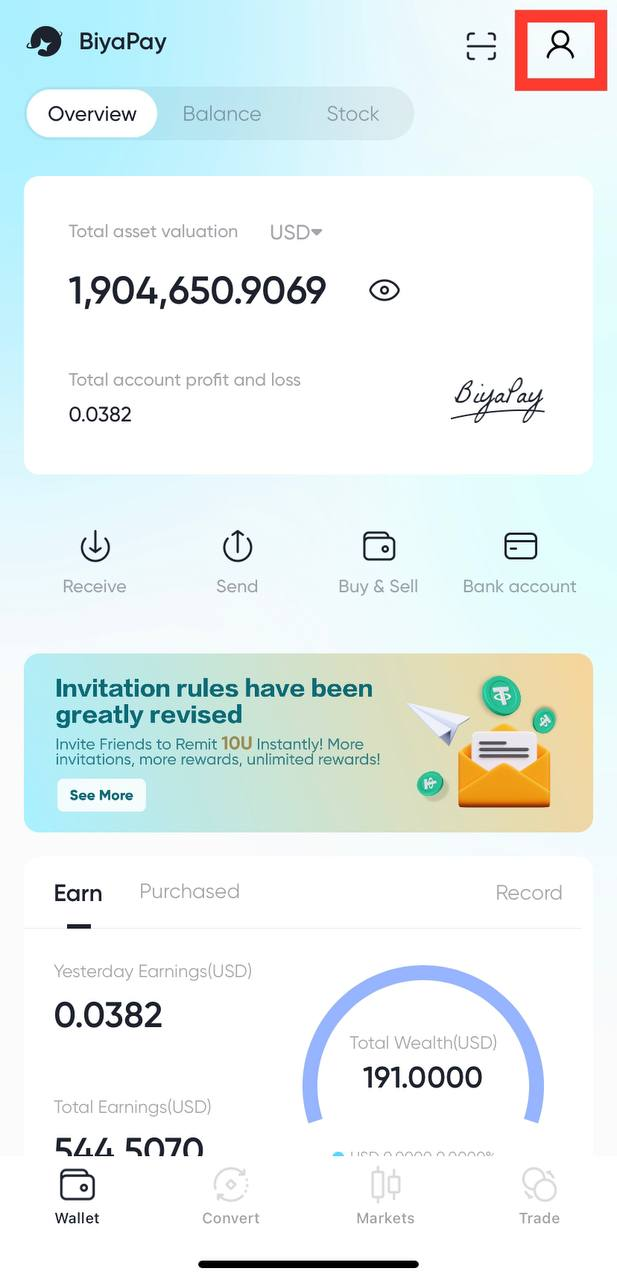617x1280 pixels.
Task: Open the QR scan icon
Action: point(481,46)
